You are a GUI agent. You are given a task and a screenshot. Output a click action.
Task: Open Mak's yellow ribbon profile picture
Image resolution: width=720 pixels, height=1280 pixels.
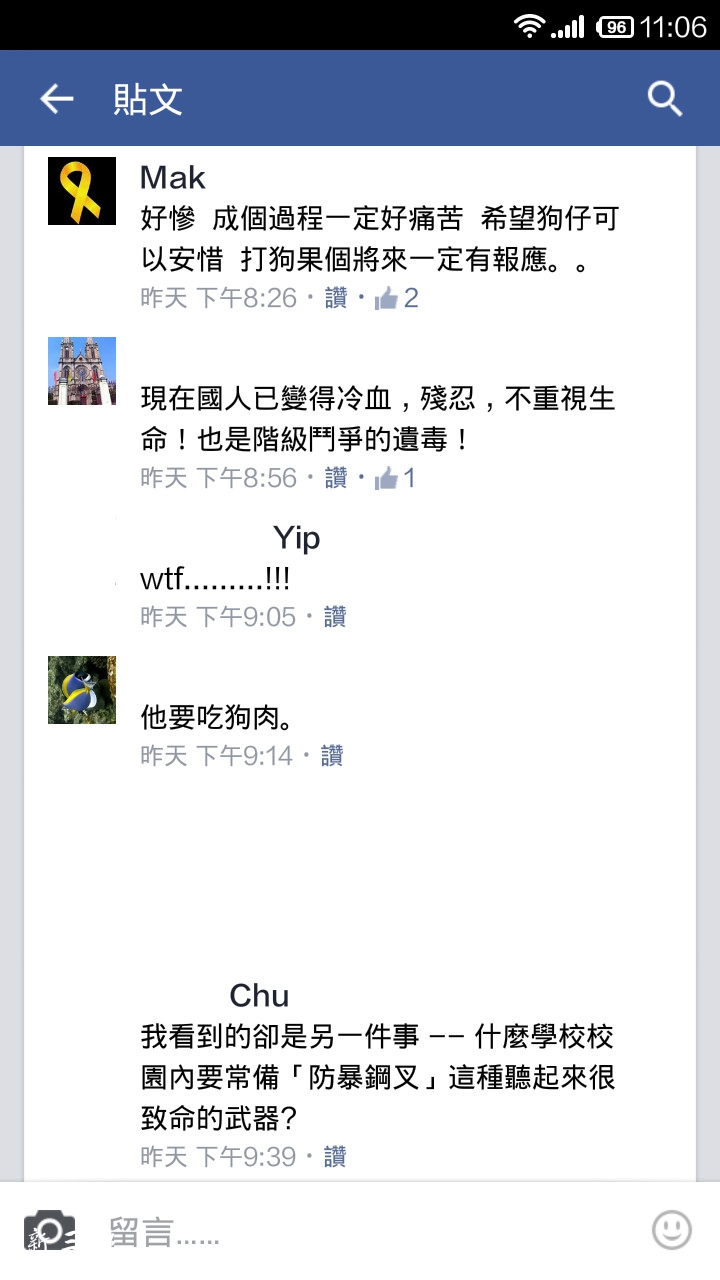point(82,191)
